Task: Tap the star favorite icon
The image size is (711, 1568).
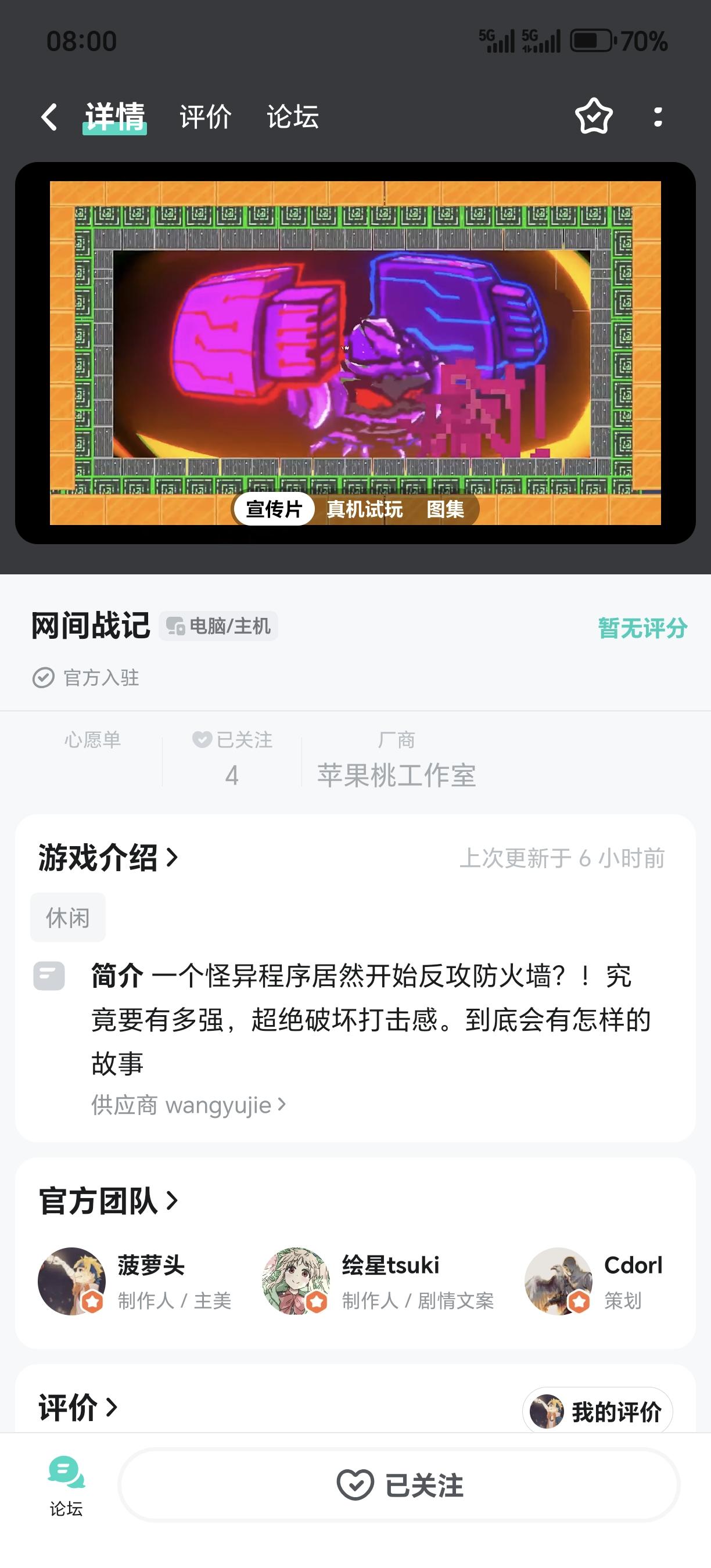Action: tap(594, 116)
